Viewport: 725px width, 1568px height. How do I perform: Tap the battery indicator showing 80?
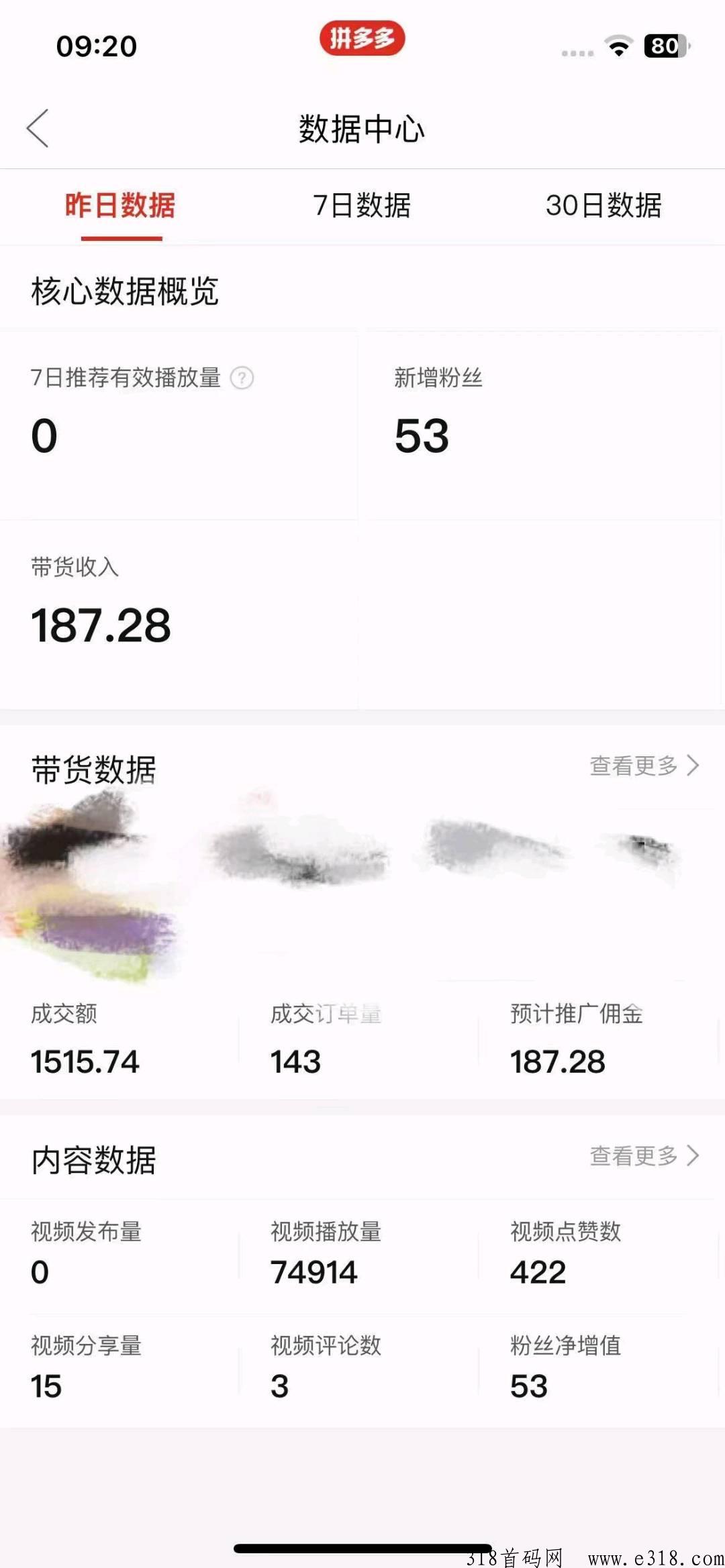[x=663, y=44]
